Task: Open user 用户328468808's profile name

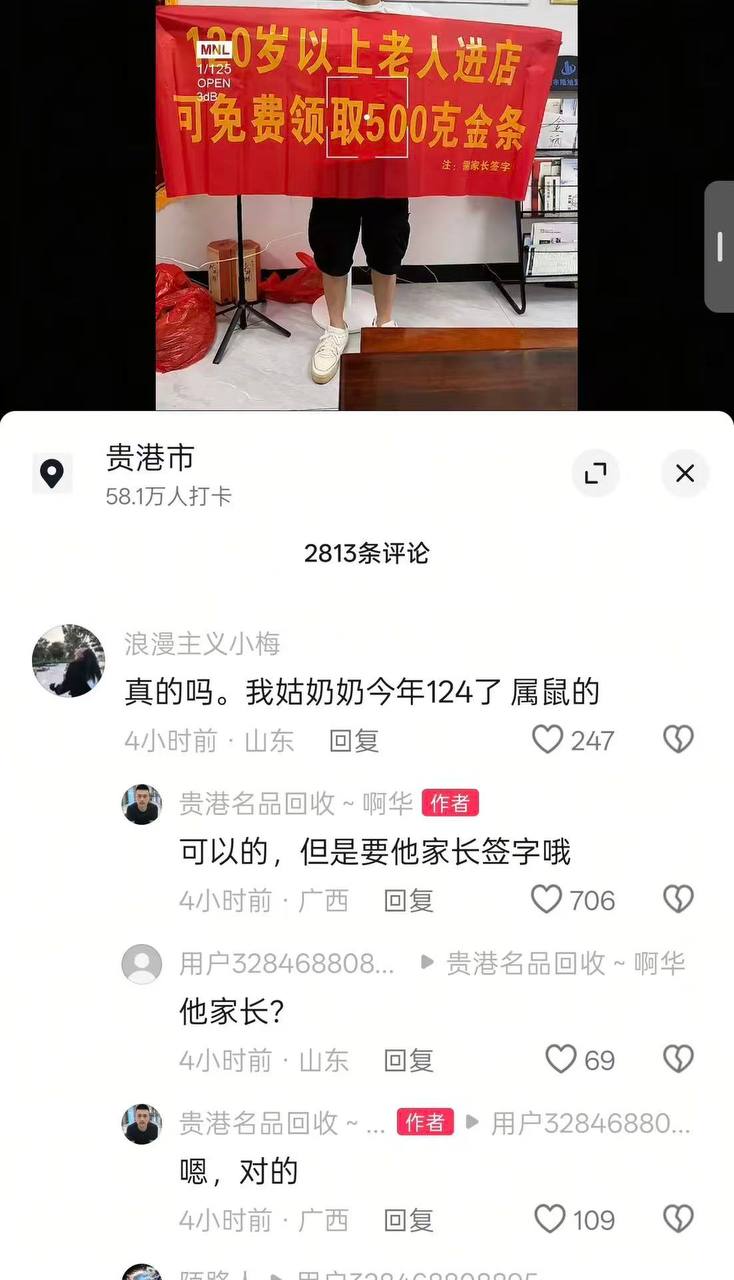Action: point(287,963)
